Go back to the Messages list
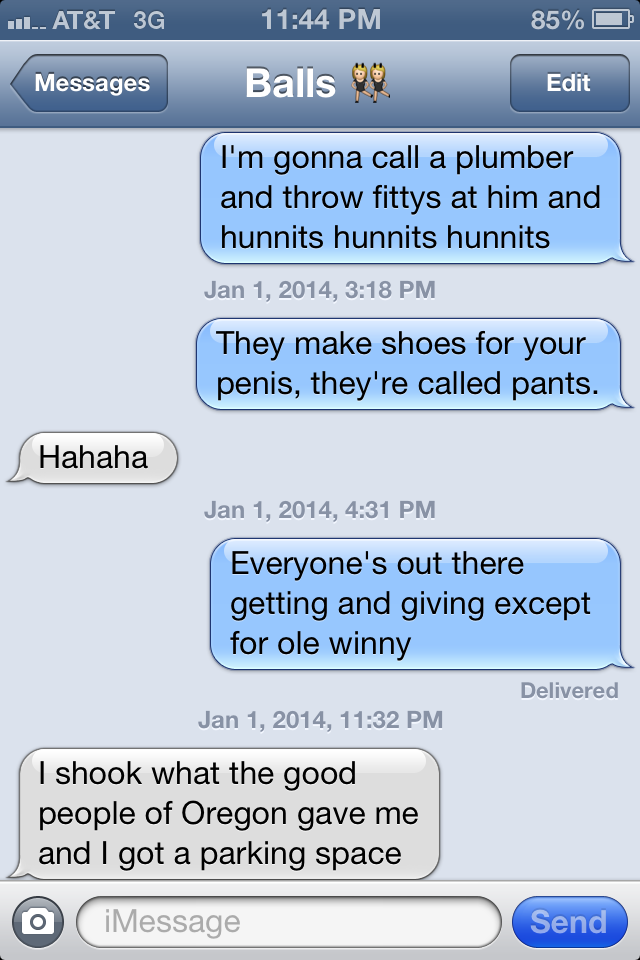 [90, 84]
